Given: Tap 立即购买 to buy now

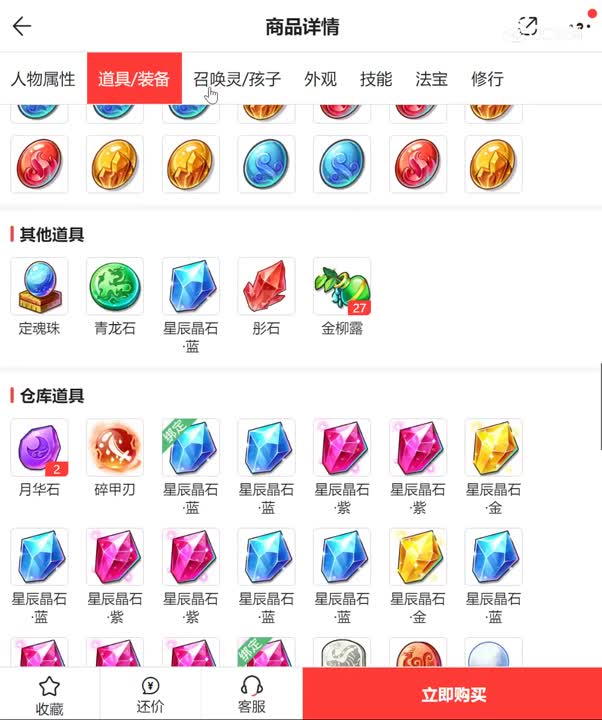Looking at the screenshot, I should [453, 695].
